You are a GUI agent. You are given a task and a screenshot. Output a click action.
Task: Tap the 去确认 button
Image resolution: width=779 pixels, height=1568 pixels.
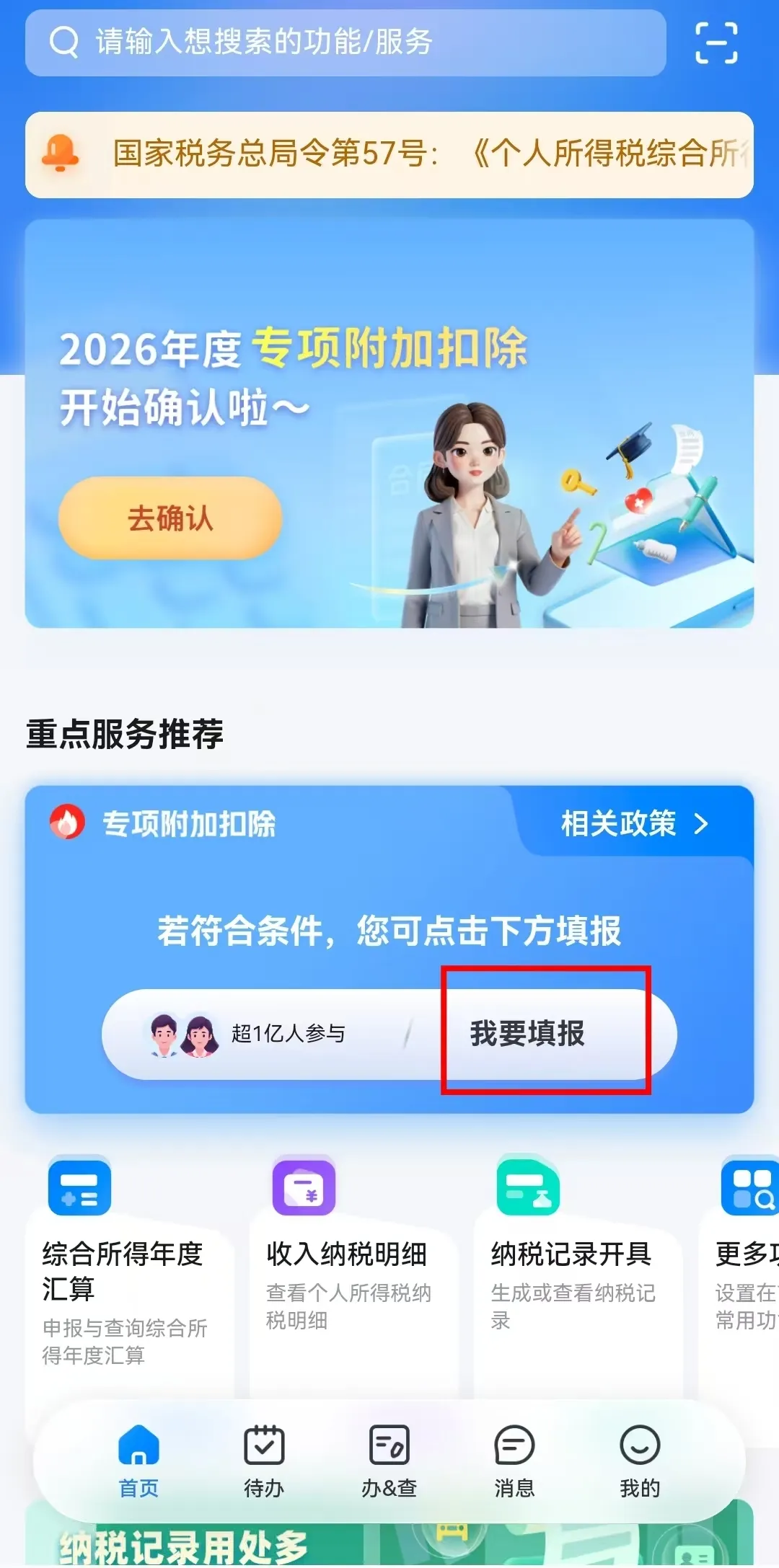[170, 518]
